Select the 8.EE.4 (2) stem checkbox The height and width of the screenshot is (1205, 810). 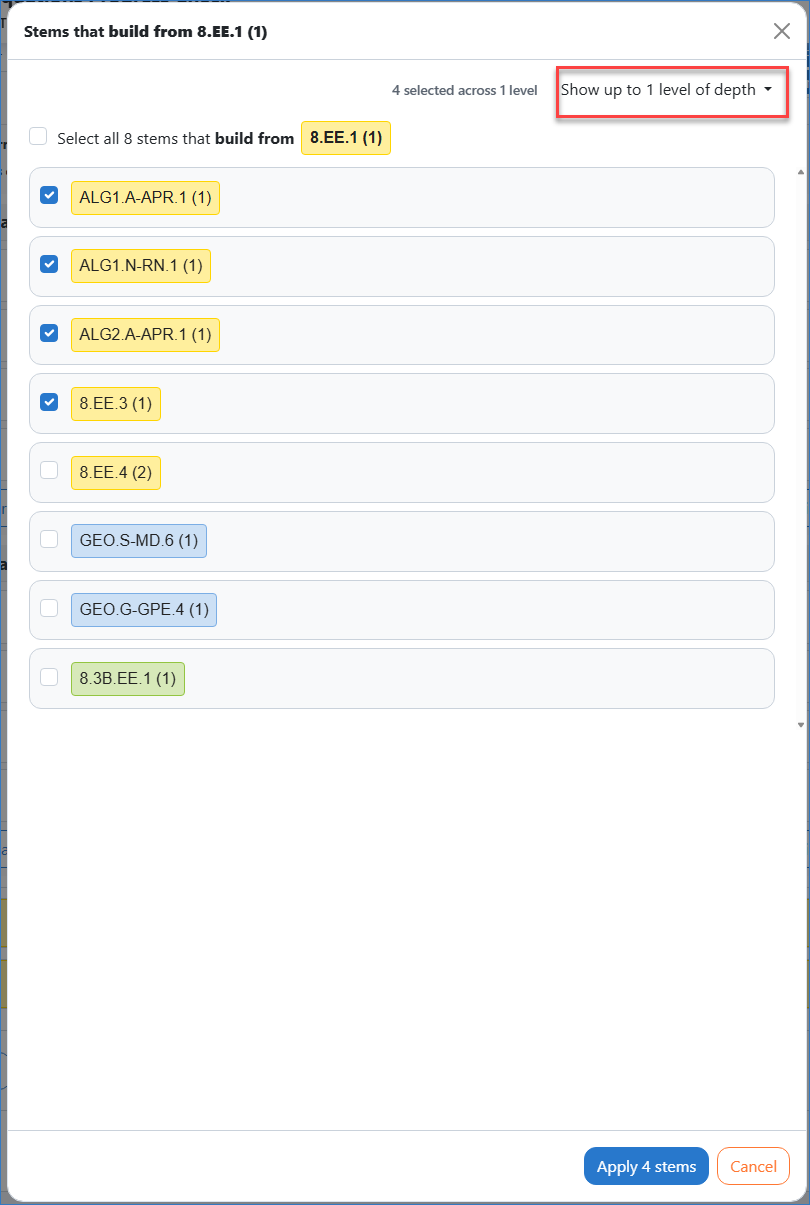pyautogui.click(x=48, y=470)
